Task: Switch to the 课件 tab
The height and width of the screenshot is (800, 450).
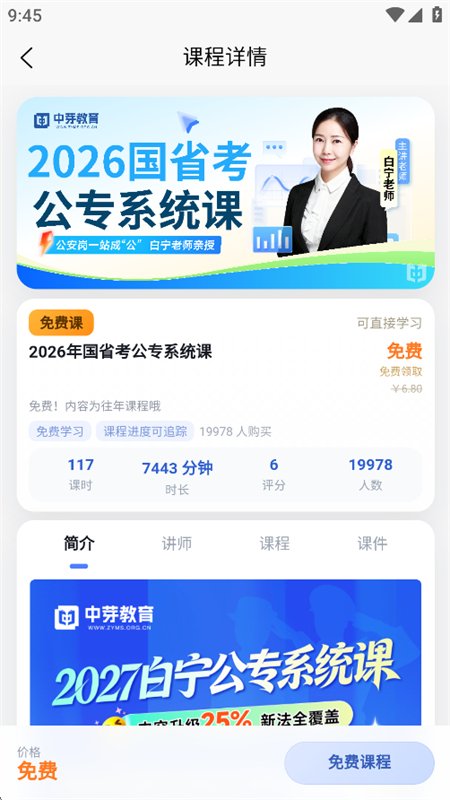Action: pyautogui.click(x=372, y=544)
